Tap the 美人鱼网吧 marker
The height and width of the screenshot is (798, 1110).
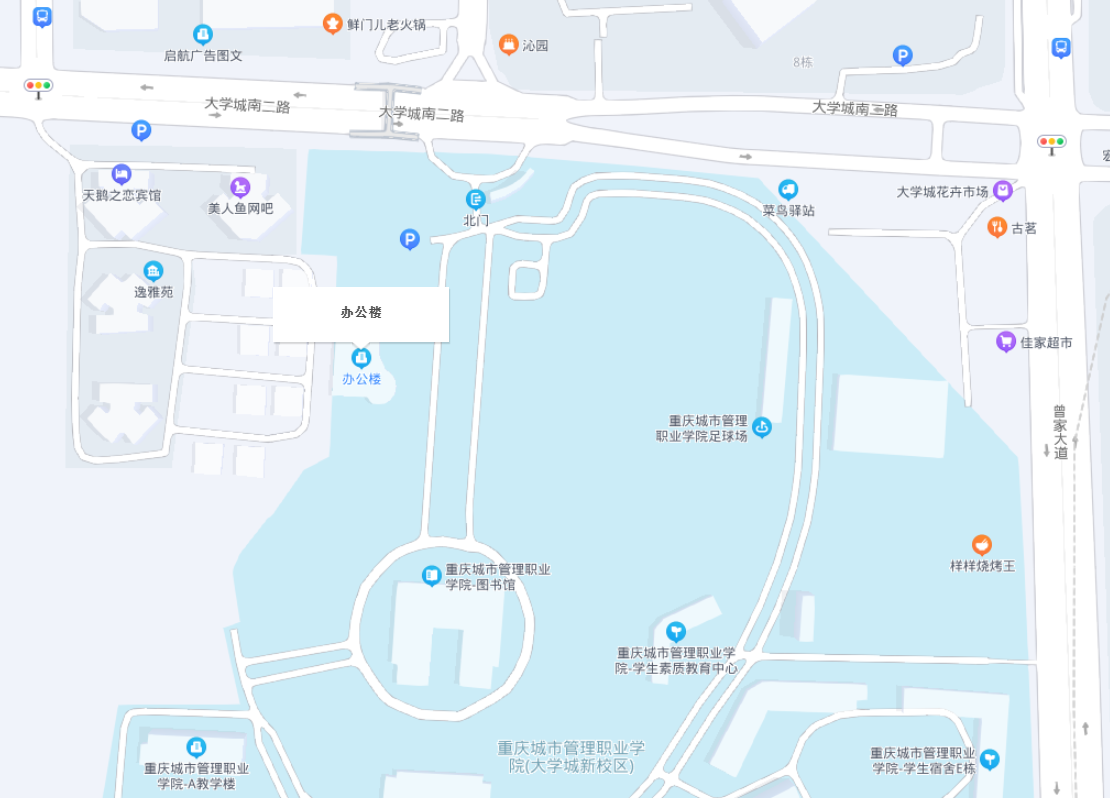240,187
